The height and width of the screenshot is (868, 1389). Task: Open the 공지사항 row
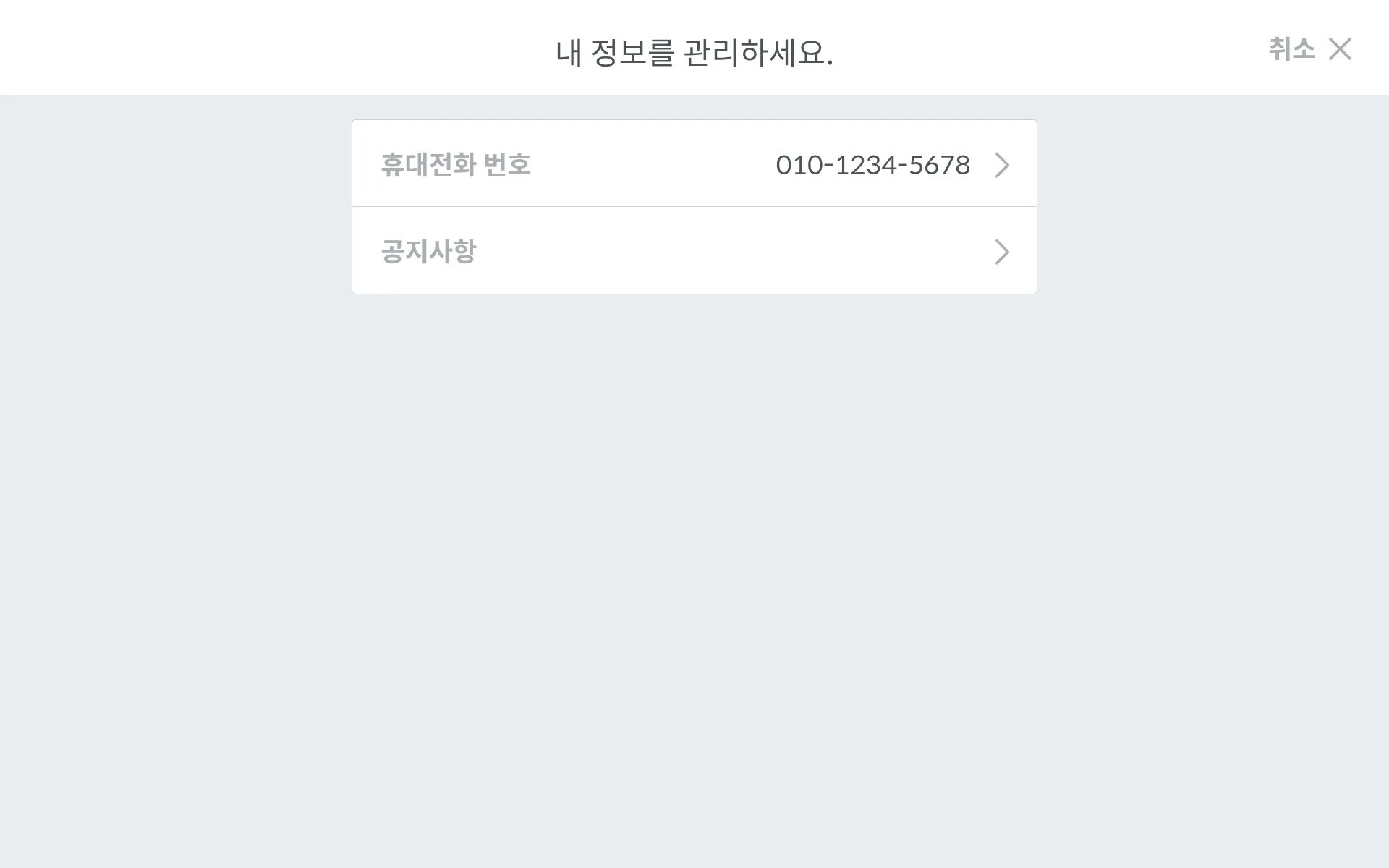[x=694, y=251]
